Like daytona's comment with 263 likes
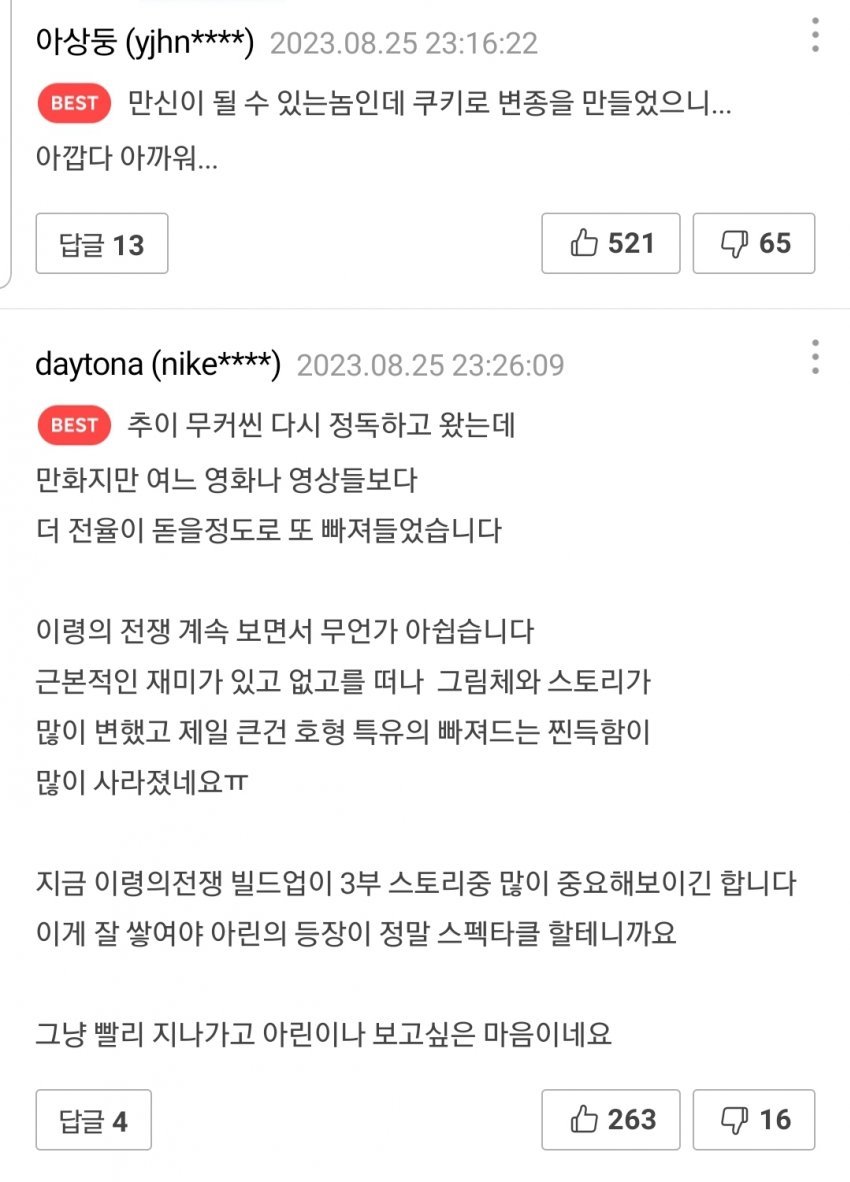 coord(610,1119)
